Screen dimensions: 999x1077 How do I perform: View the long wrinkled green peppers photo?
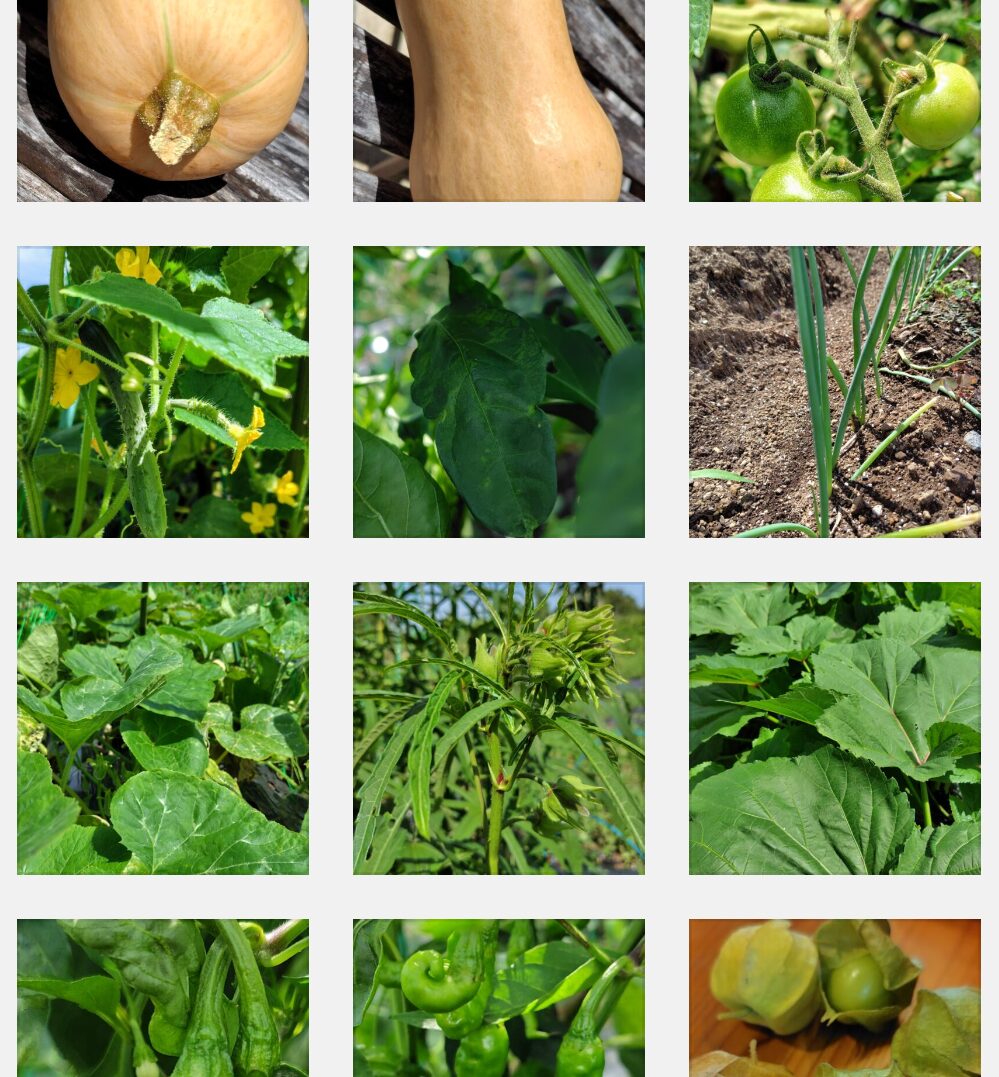coord(162,997)
